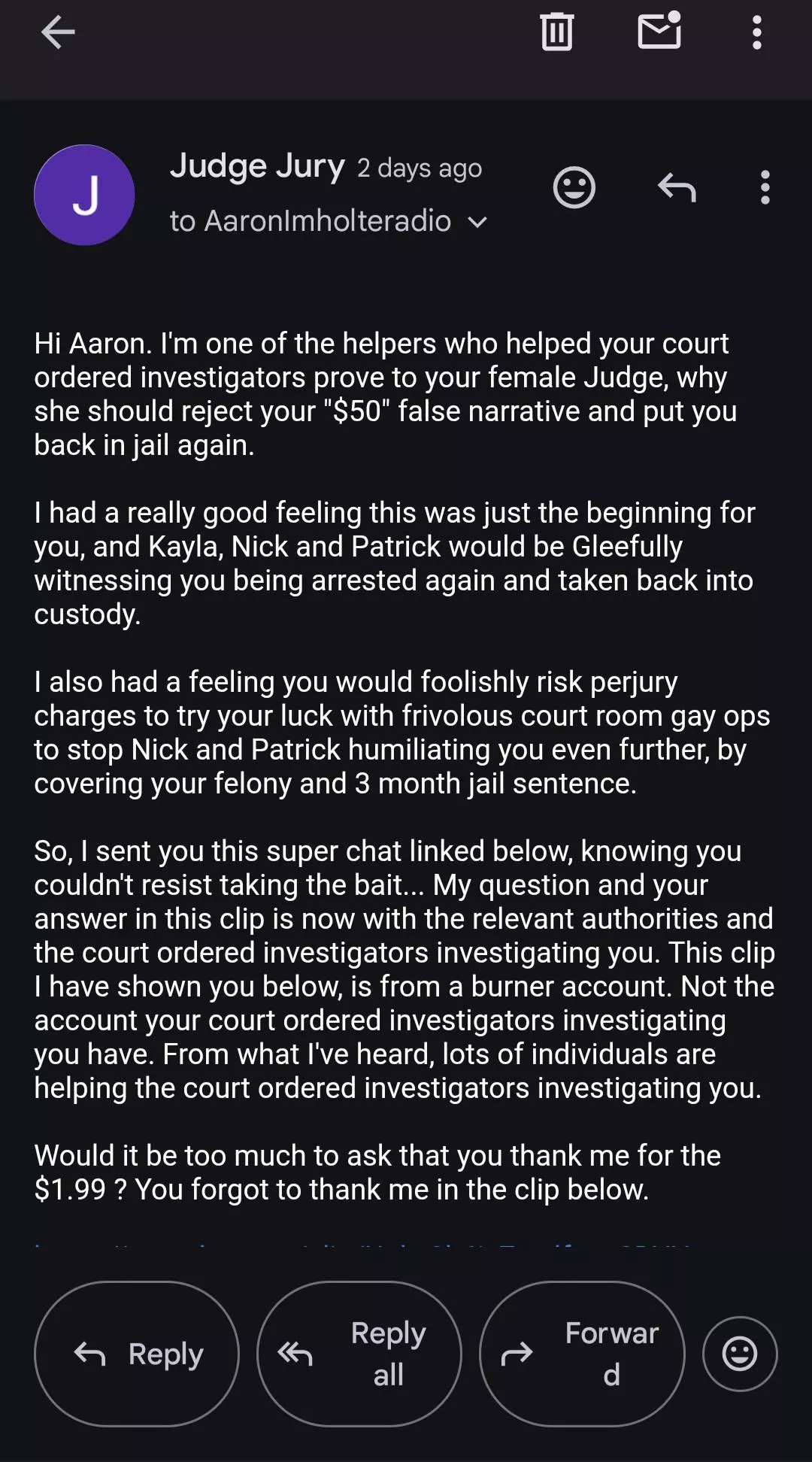
Task: Delete this email with the trash icon
Action: coord(557,32)
